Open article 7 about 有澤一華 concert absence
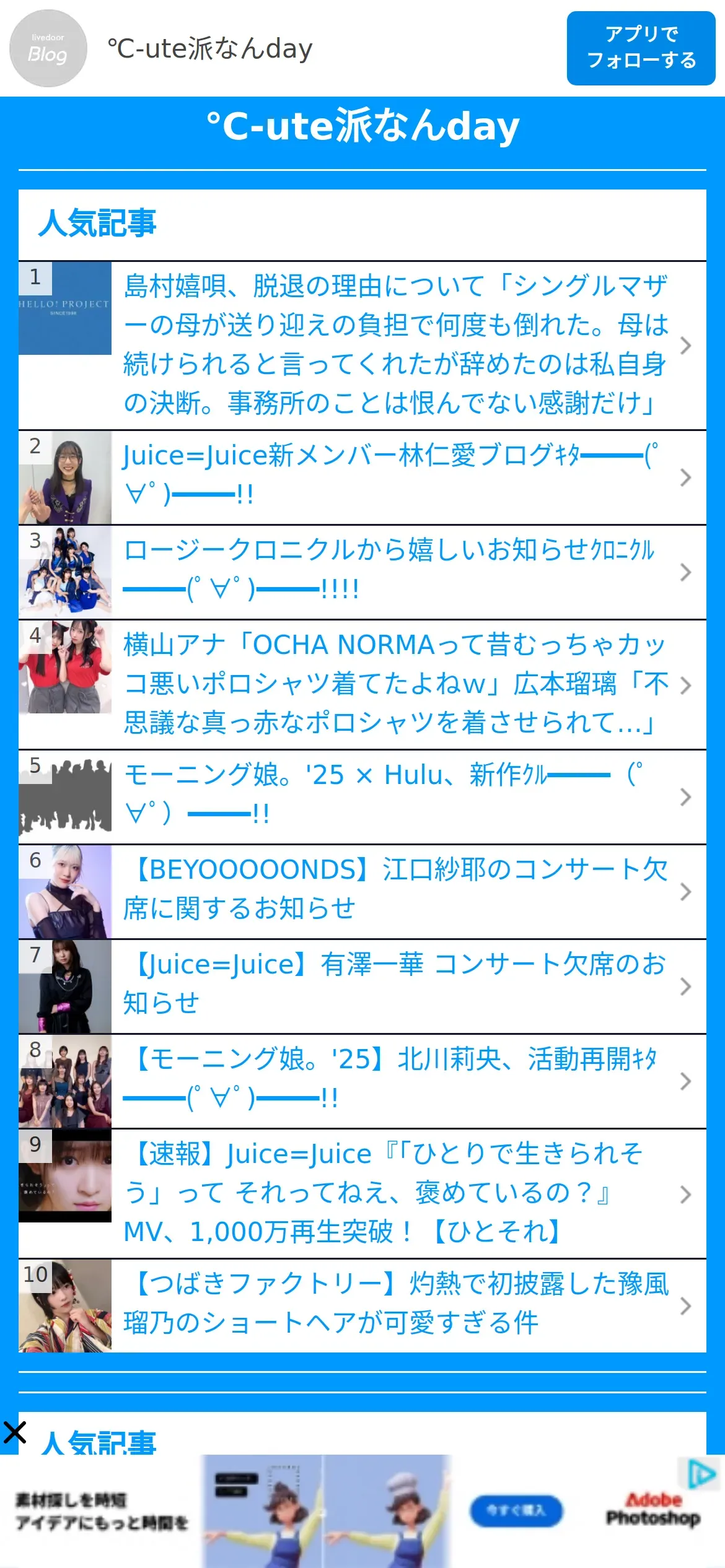Viewport: 725px width, 1568px height. 394,985
